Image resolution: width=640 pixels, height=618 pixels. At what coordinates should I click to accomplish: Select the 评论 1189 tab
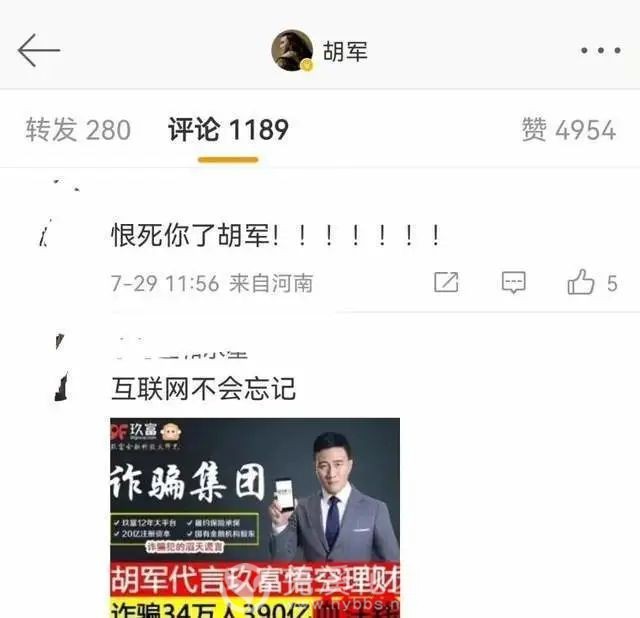(228, 129)
